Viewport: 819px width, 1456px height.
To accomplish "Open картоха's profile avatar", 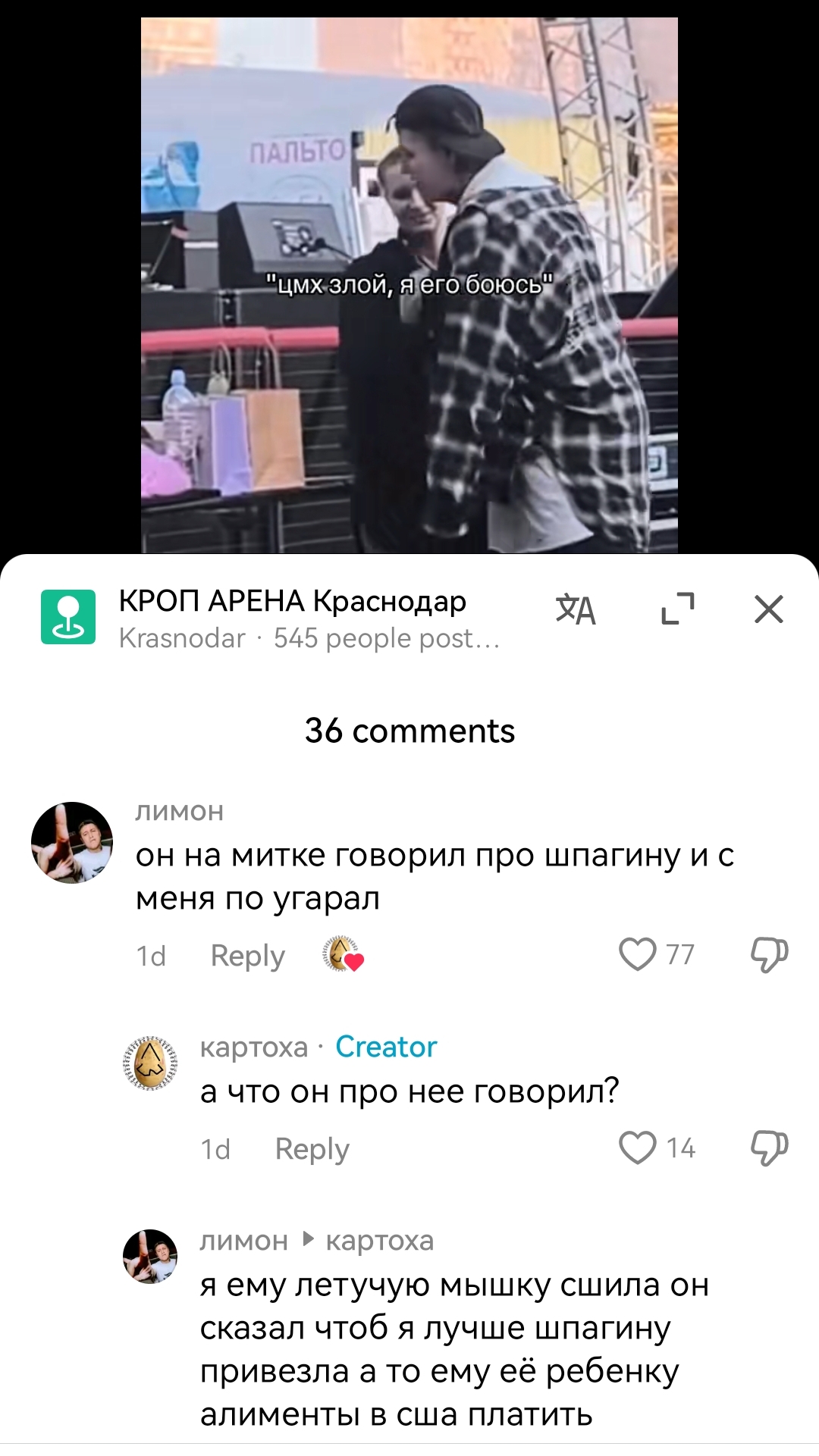I will point(150,1063).
